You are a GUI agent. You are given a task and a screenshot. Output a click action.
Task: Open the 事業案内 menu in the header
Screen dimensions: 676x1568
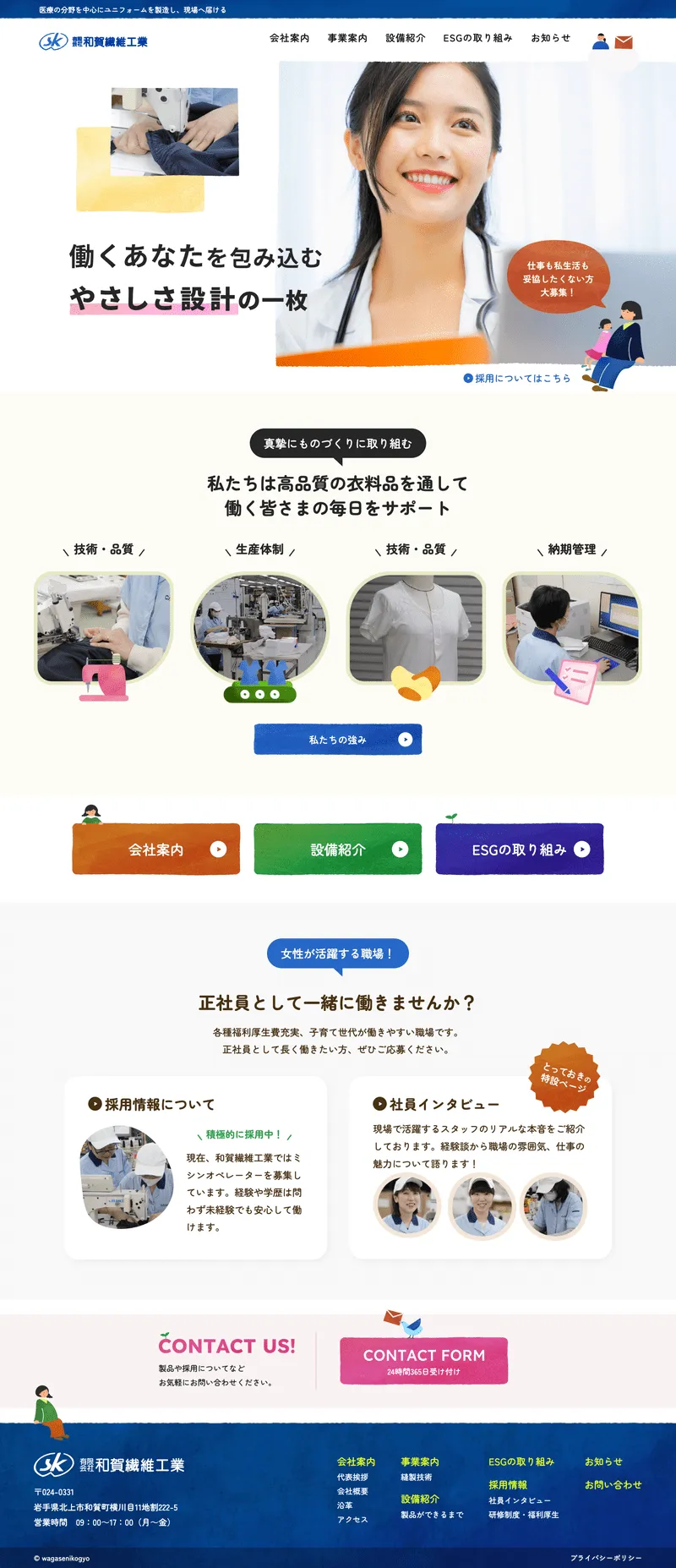point(347,38)
